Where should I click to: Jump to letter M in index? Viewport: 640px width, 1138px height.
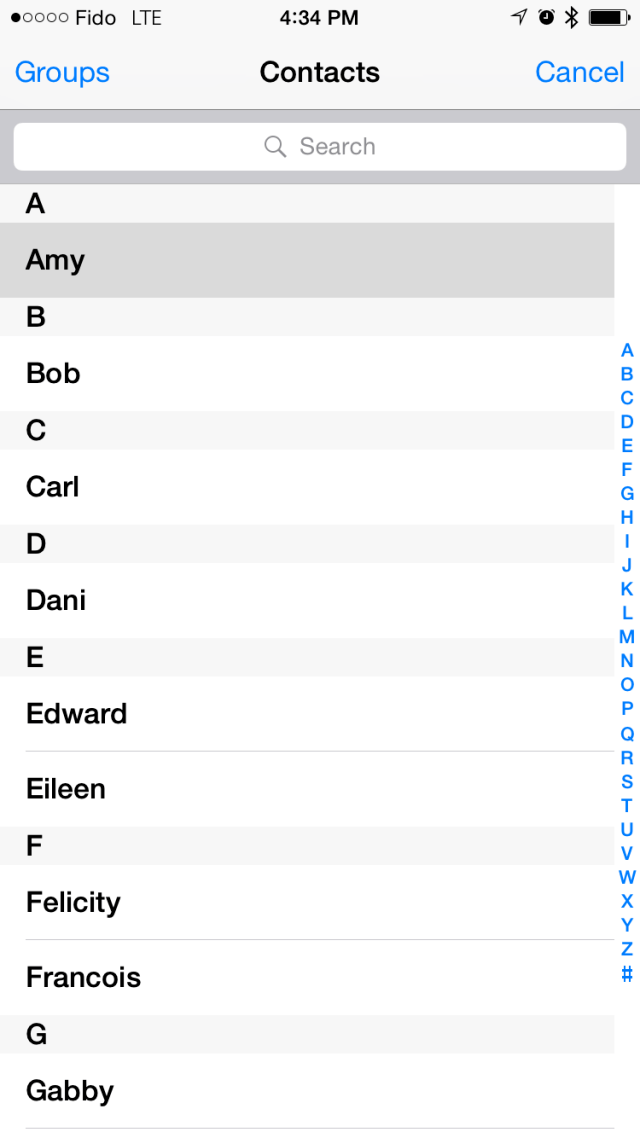click(627, 637)
